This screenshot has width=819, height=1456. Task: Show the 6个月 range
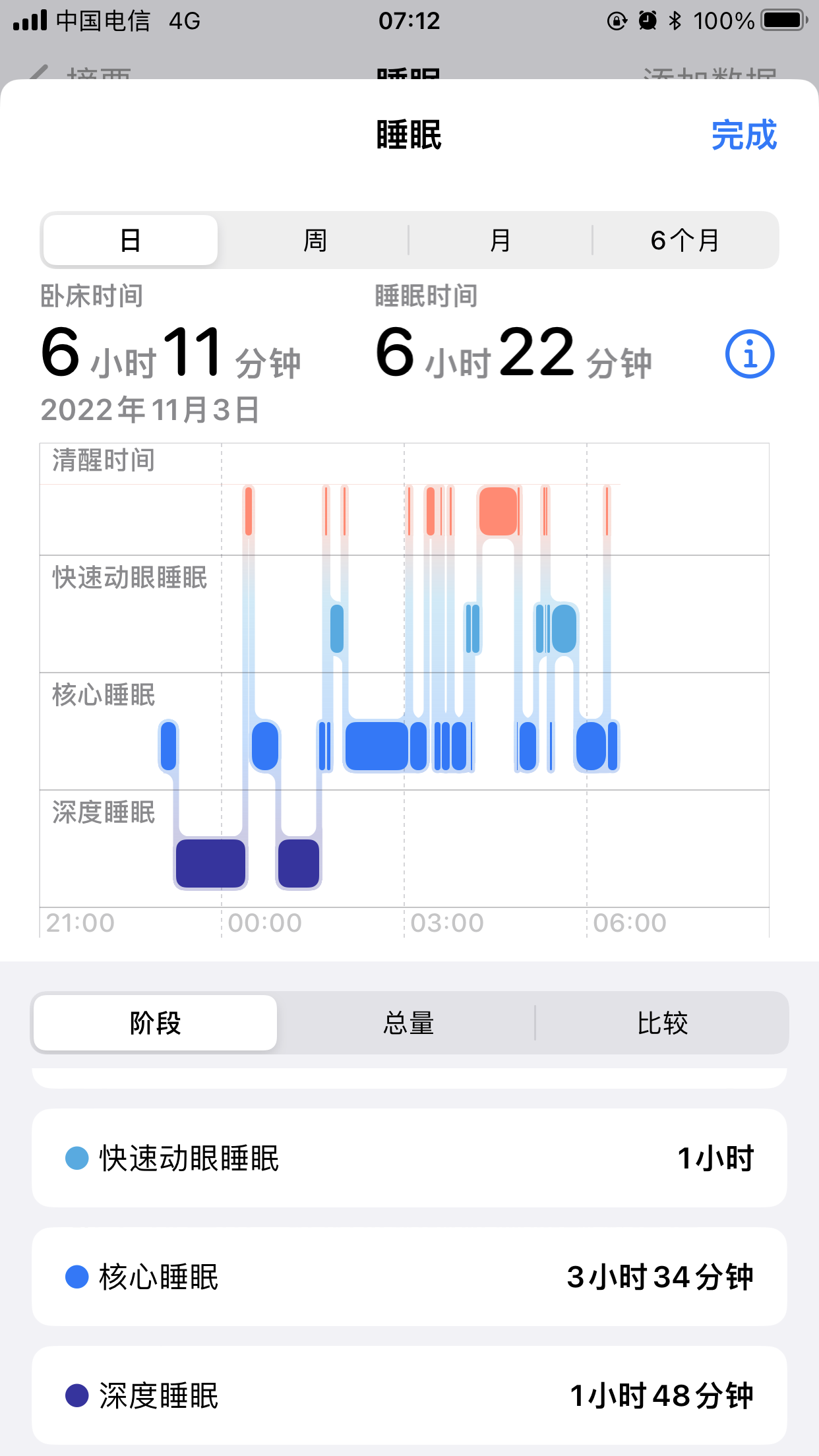click(684, 240)
